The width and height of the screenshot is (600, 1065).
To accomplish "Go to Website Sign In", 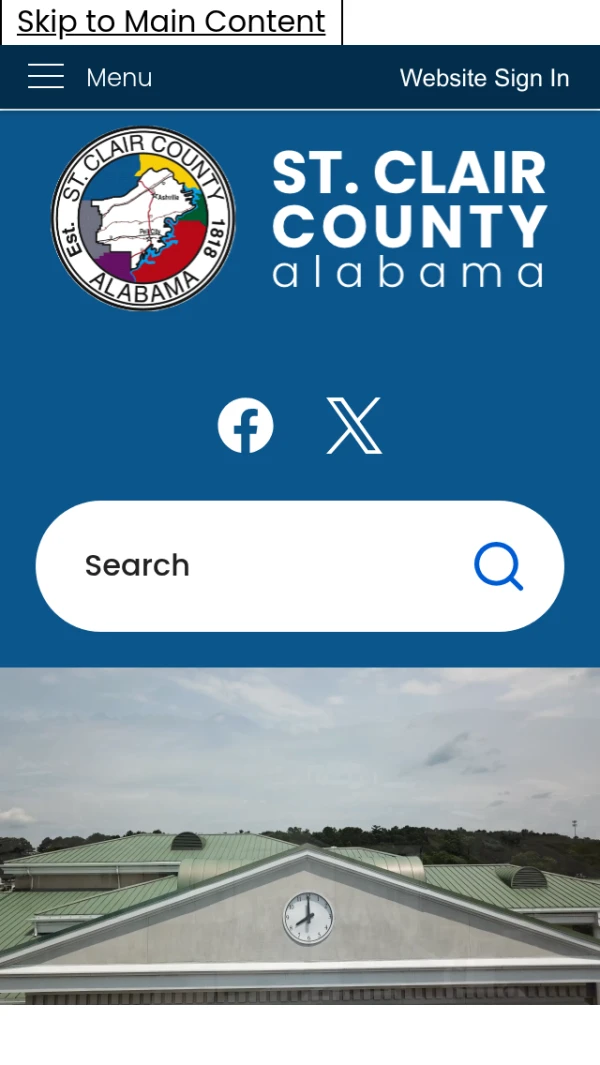I will [484, 78].
